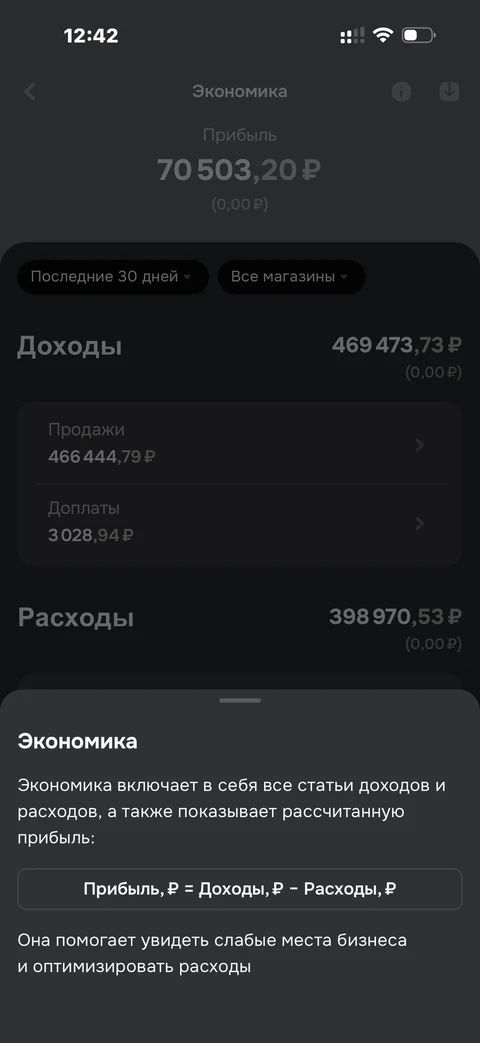
Task: Open the info icon in the header
Action: click(401, 92)
